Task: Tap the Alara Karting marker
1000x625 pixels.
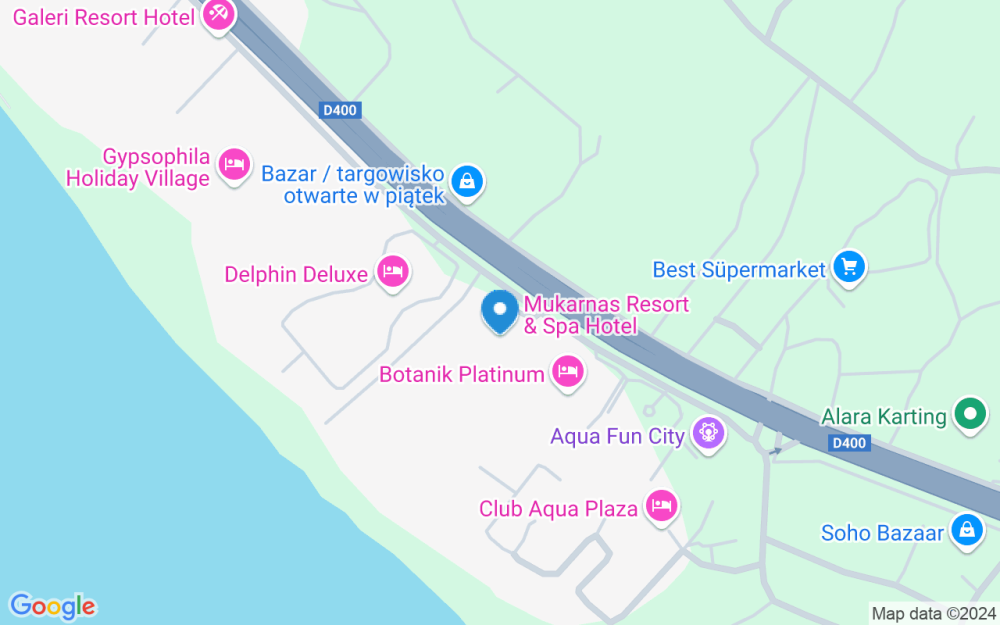Action: (x=968, y=414)
